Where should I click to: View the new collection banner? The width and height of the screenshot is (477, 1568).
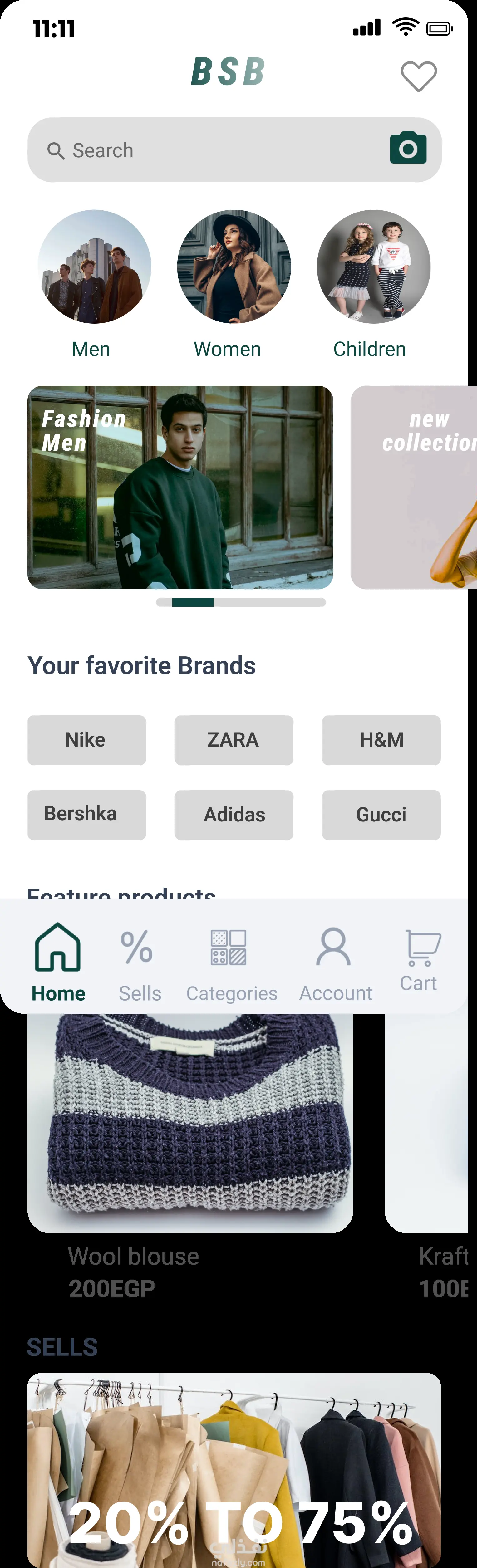point(414,488)
